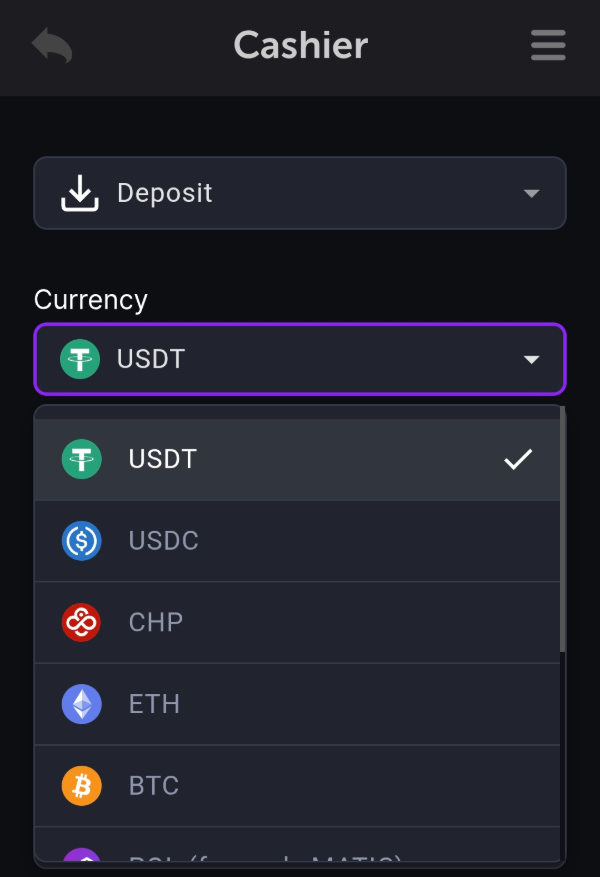Screen dimensions: 600x877
Task: Pick CHP from the currency list
Action: coord(297,622)
